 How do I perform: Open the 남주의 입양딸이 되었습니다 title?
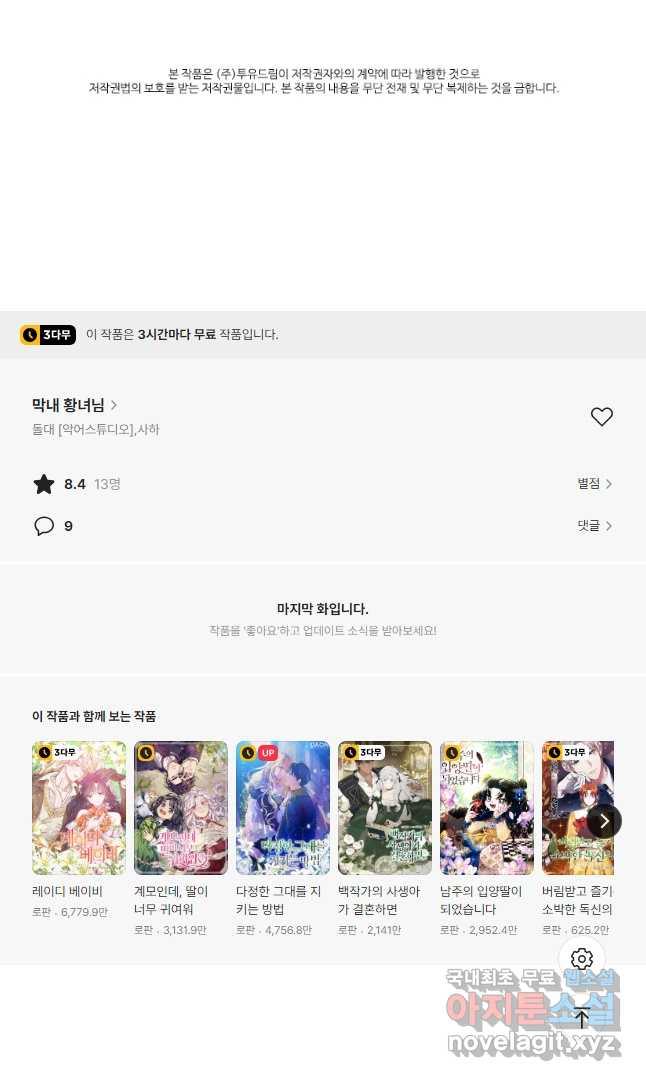point(487,808)
